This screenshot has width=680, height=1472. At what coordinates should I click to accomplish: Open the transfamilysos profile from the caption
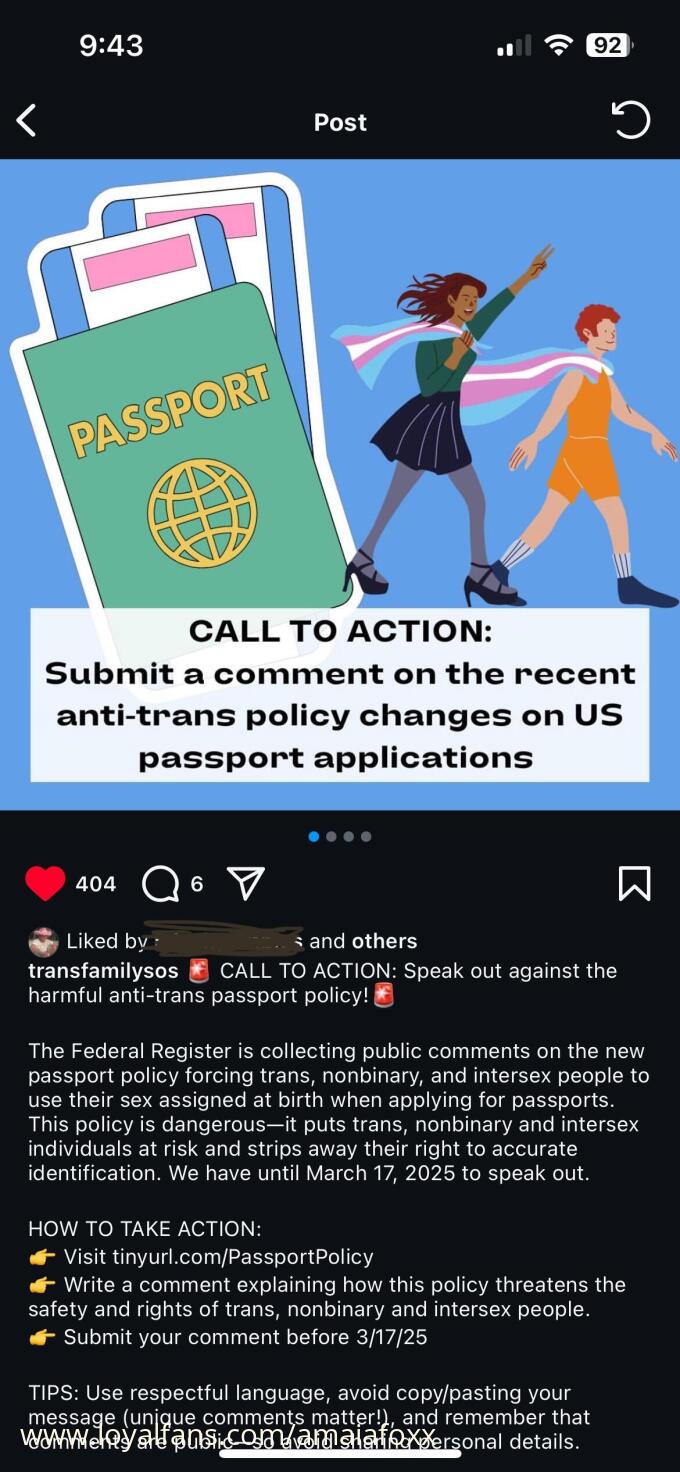pyautogui.click(x=103, y=971)
